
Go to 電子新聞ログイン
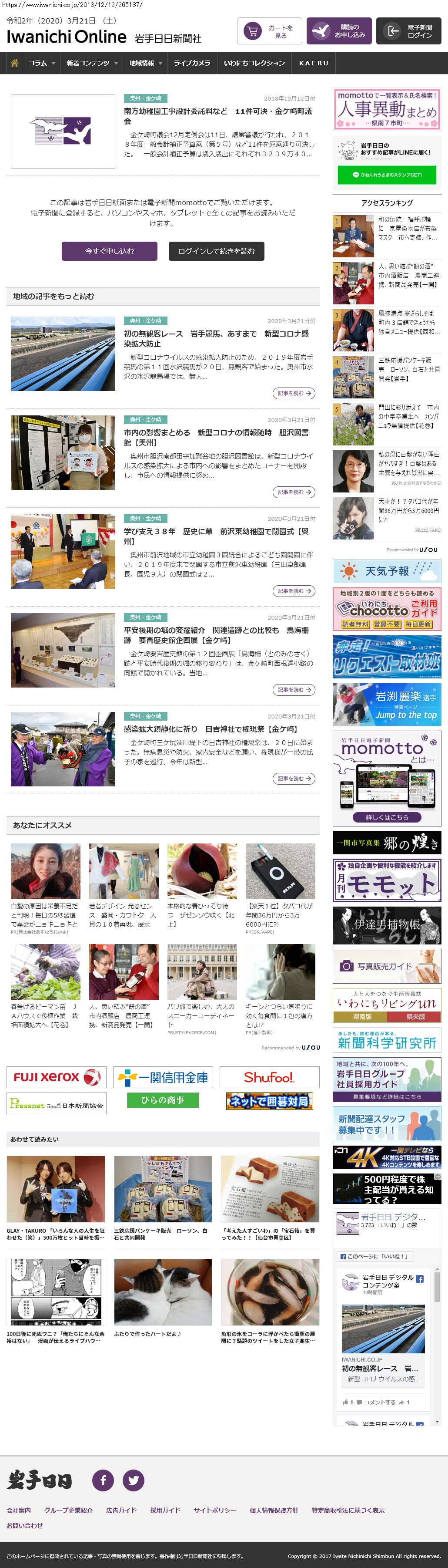408,31
